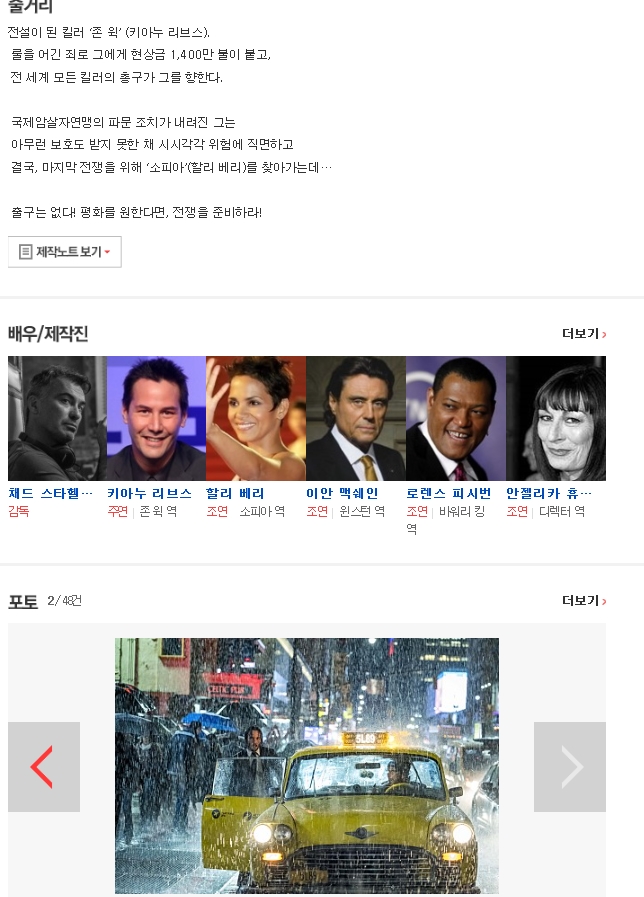Open 로렌스 피시번 profile
The height and width of the screenshot is (897, 644).
pyautogui.click(x=448, y=494)
